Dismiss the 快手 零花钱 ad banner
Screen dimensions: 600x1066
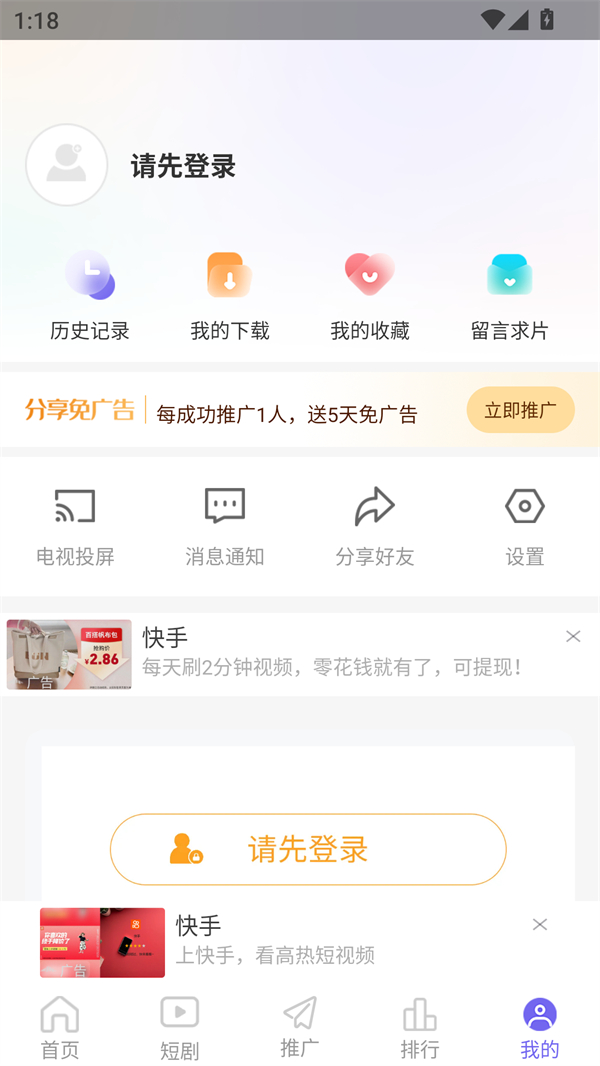click(x=573, y=636)
